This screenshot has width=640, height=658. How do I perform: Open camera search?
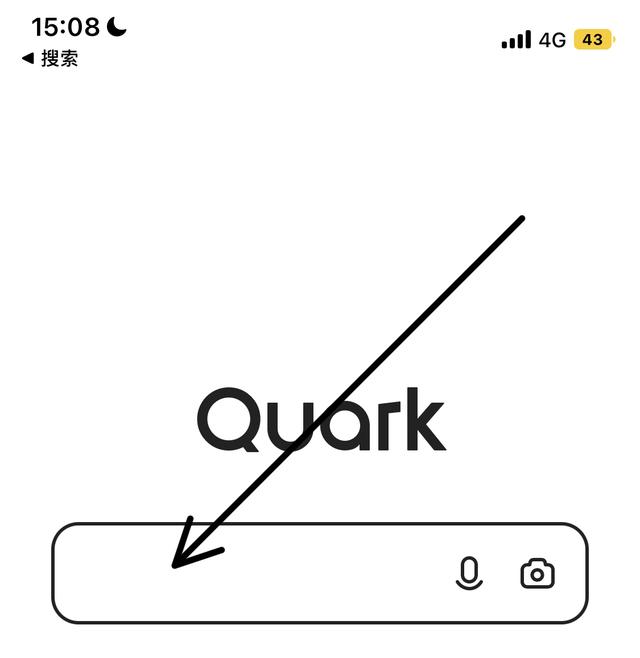(537, 573)
